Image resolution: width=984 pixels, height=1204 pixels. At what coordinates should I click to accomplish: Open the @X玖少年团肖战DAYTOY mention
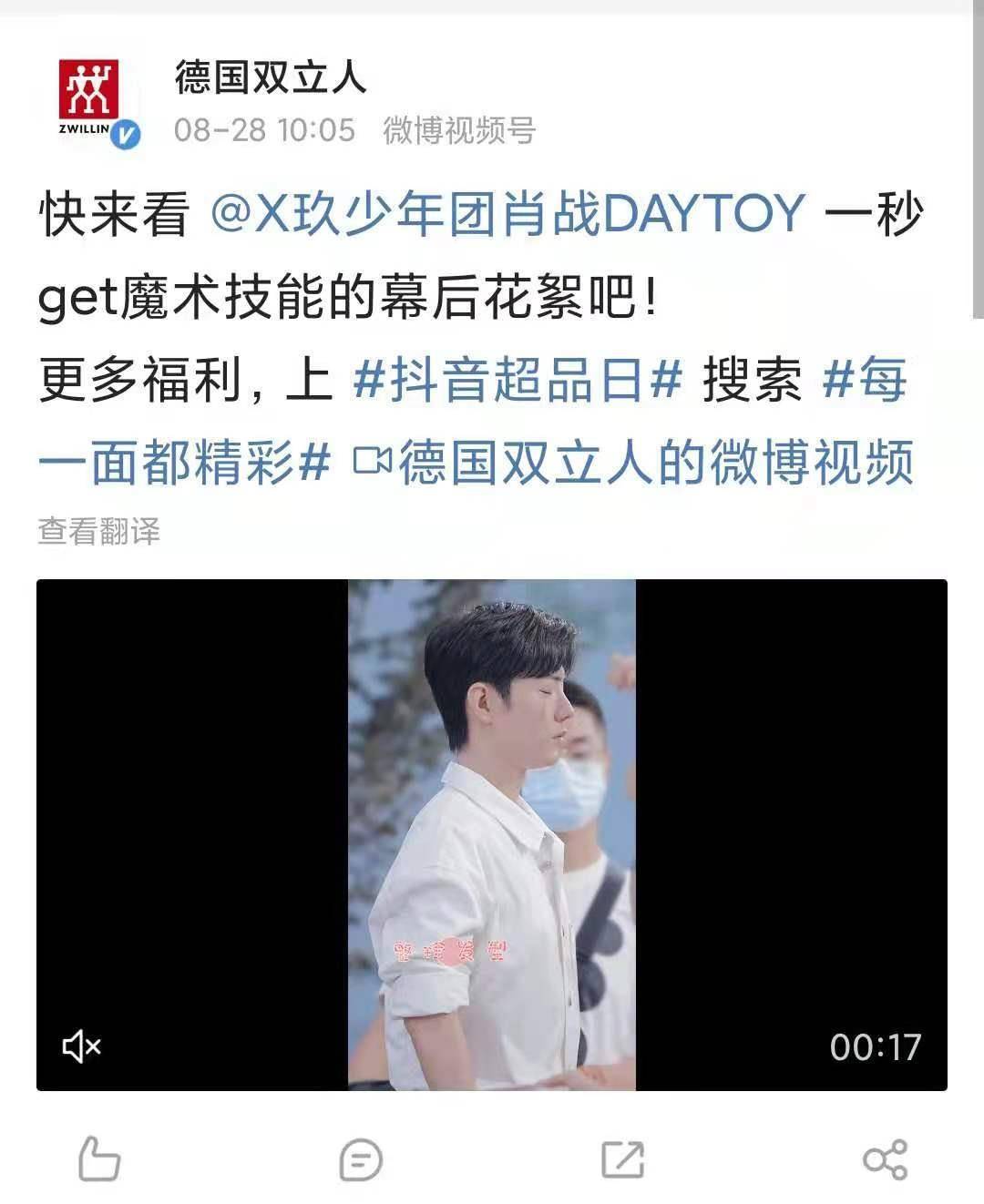[508, 214]
